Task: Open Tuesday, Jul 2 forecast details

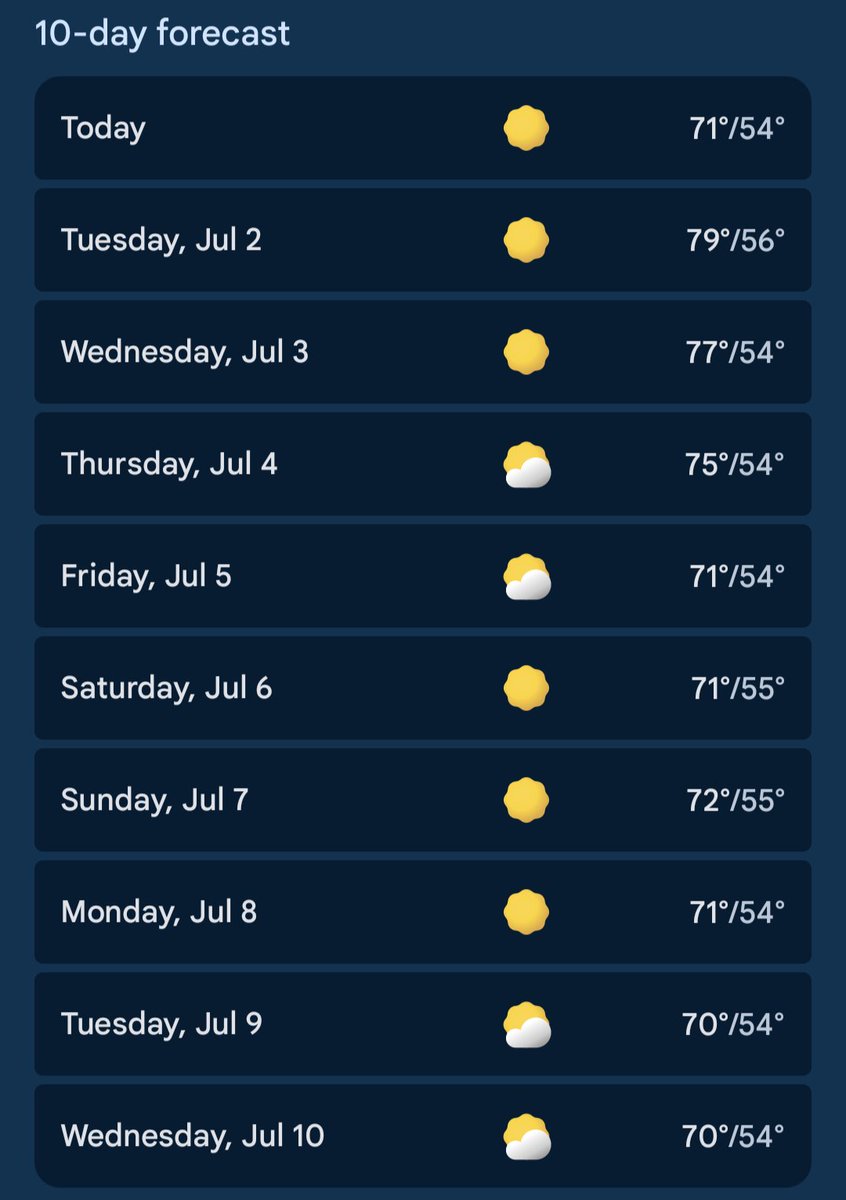Action: (422, 240)
